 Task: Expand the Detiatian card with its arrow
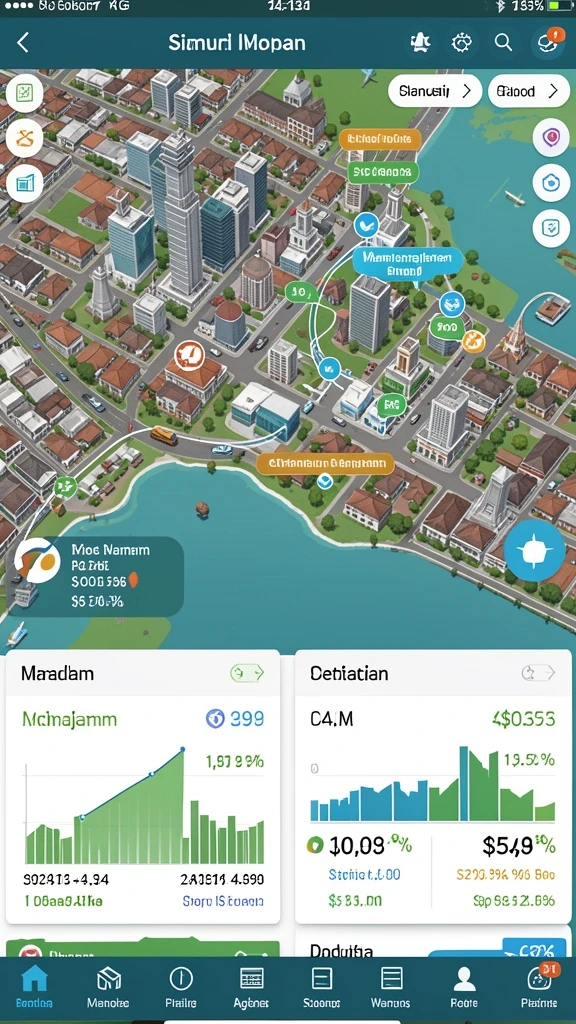pyautogui.click(x=537, y=673)
